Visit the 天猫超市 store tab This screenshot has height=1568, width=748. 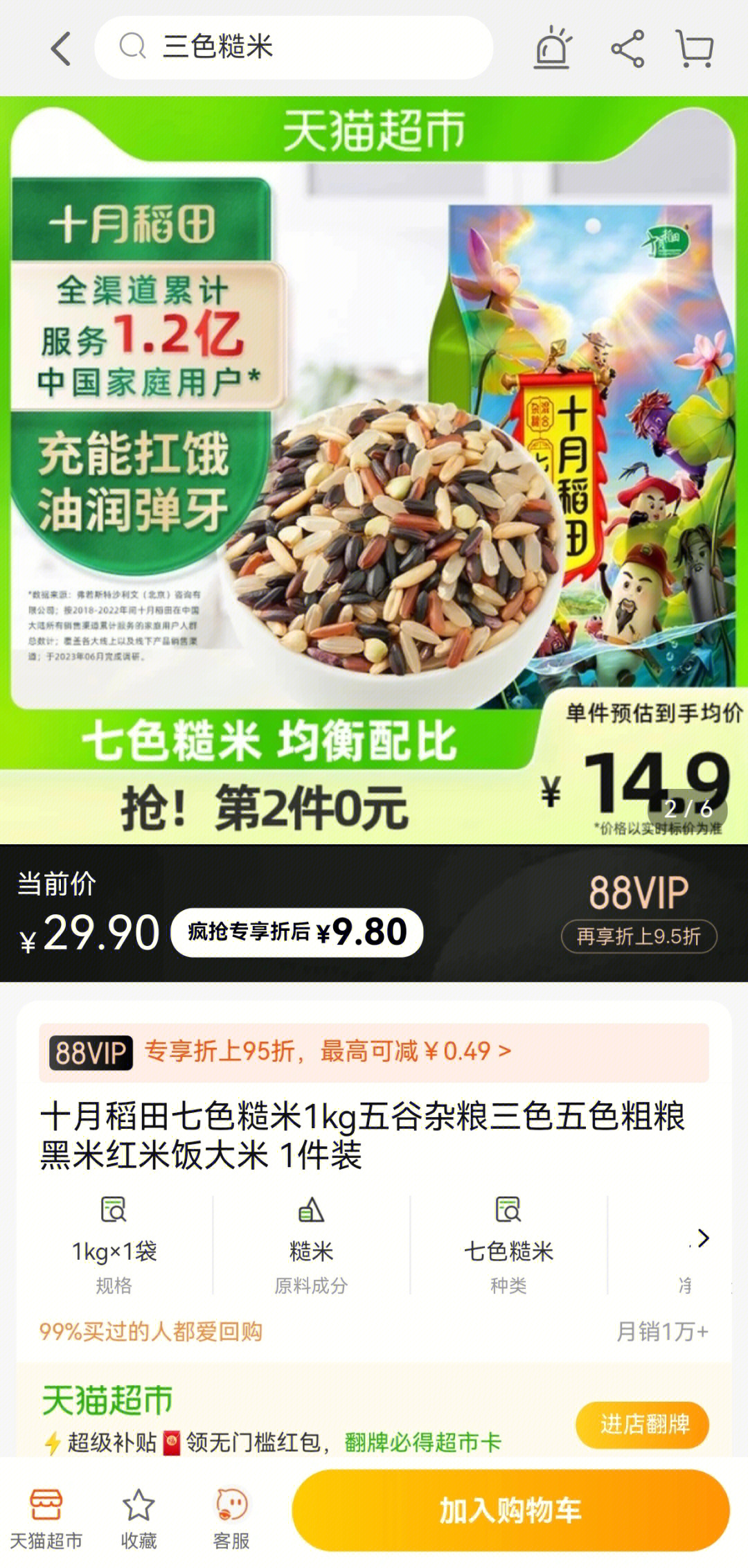[46, 1518]
